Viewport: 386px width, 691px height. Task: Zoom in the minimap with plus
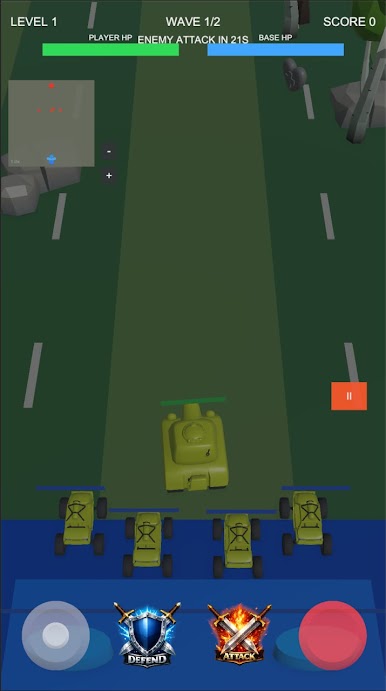(109, 176)
